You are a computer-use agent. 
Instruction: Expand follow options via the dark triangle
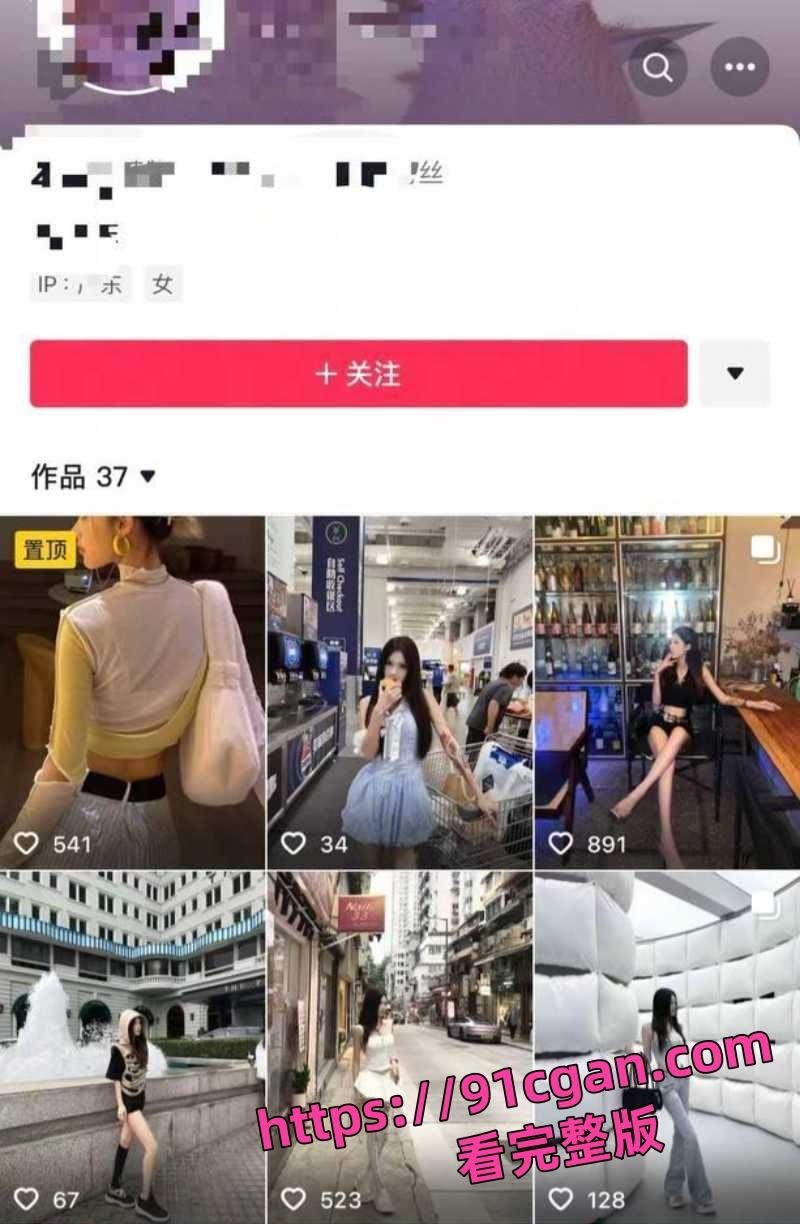pos(737,373)
